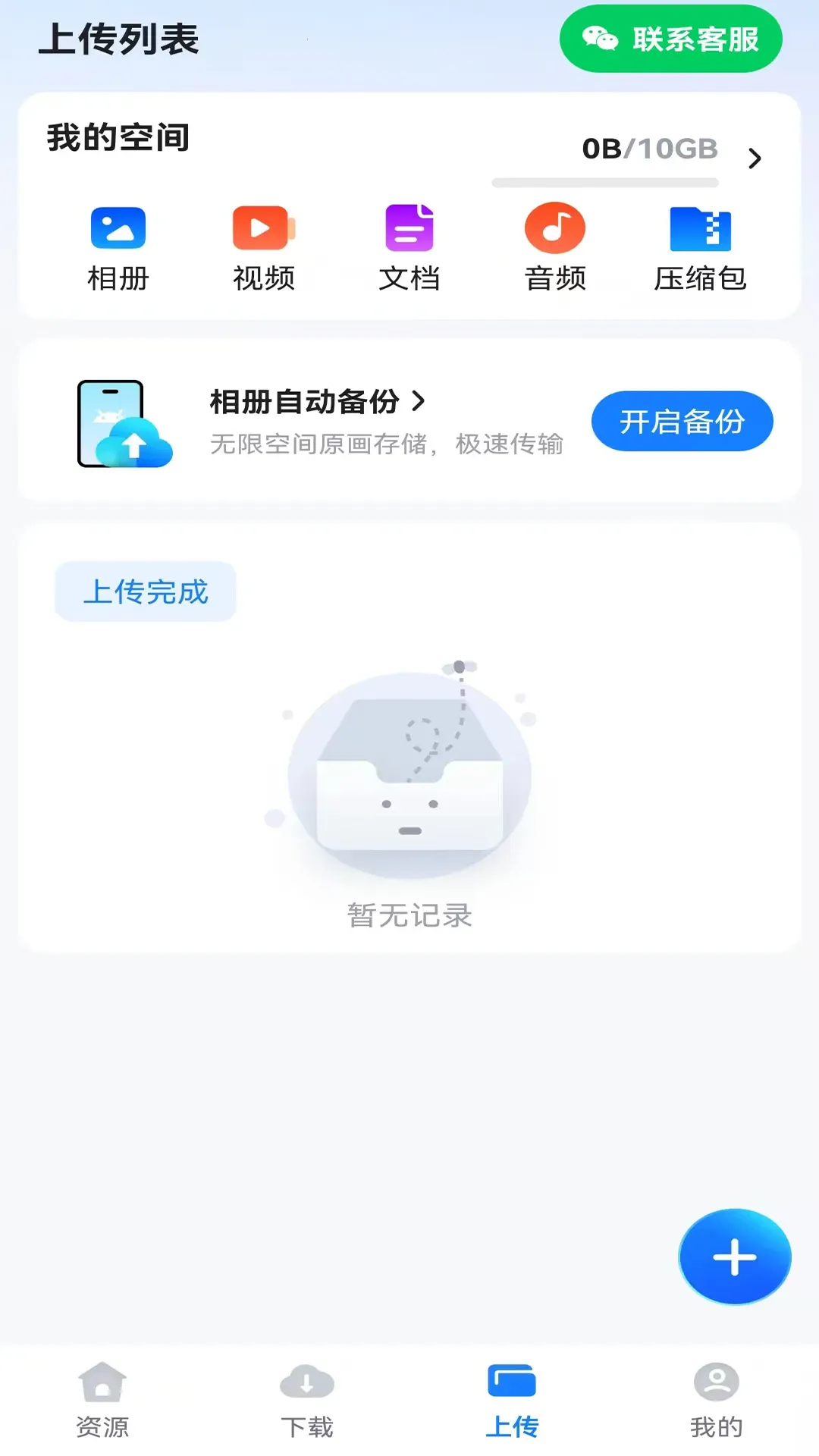The image size is (819, 1456).
Task: Open the 视频 video category
Action: 264,246
